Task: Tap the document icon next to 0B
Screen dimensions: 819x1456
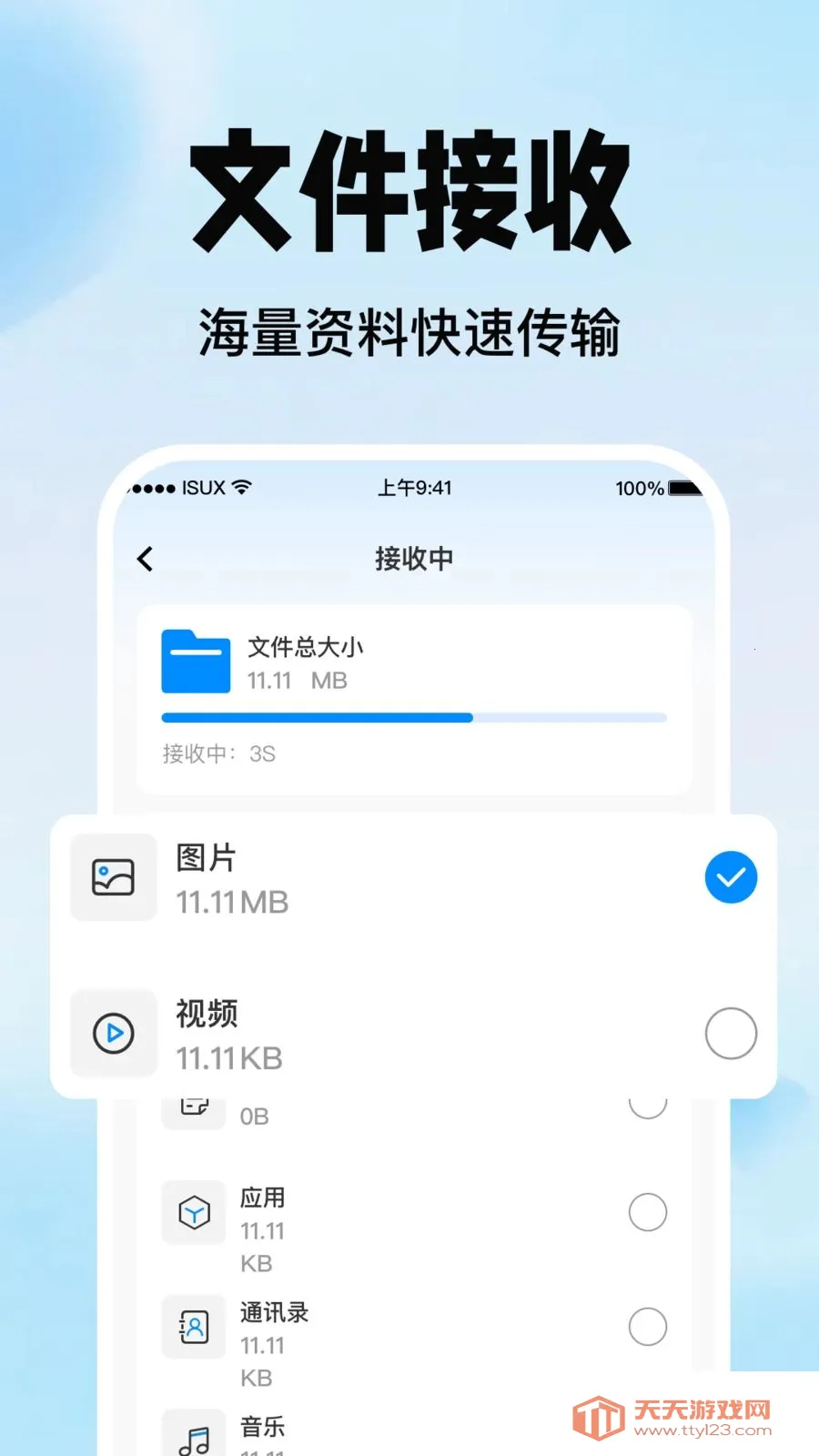Action: click(x=193, y=1104)
